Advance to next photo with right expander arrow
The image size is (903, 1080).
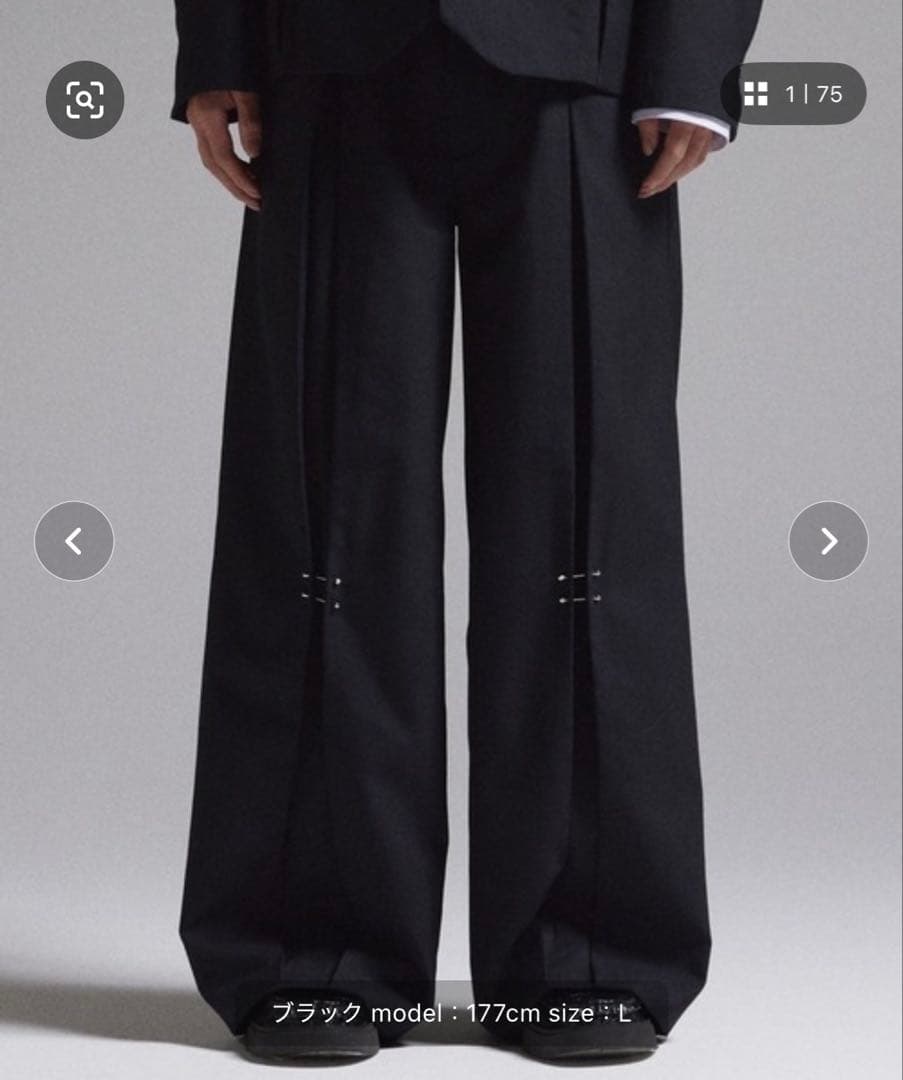830,541
